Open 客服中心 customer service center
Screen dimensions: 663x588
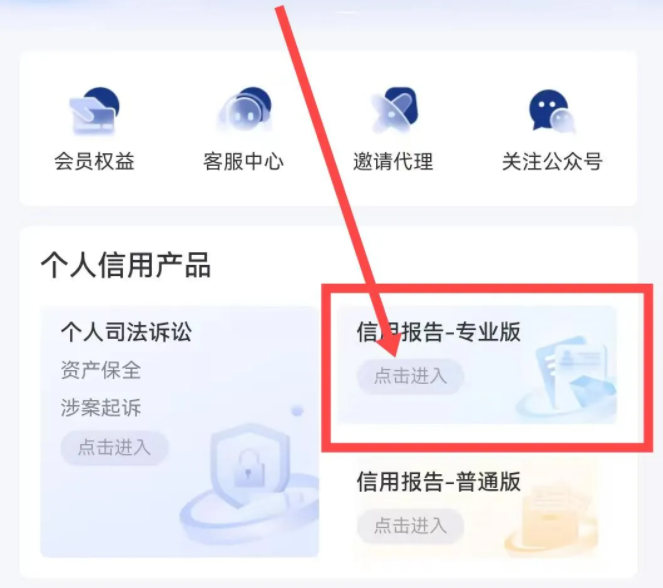(x=243, y=130)
